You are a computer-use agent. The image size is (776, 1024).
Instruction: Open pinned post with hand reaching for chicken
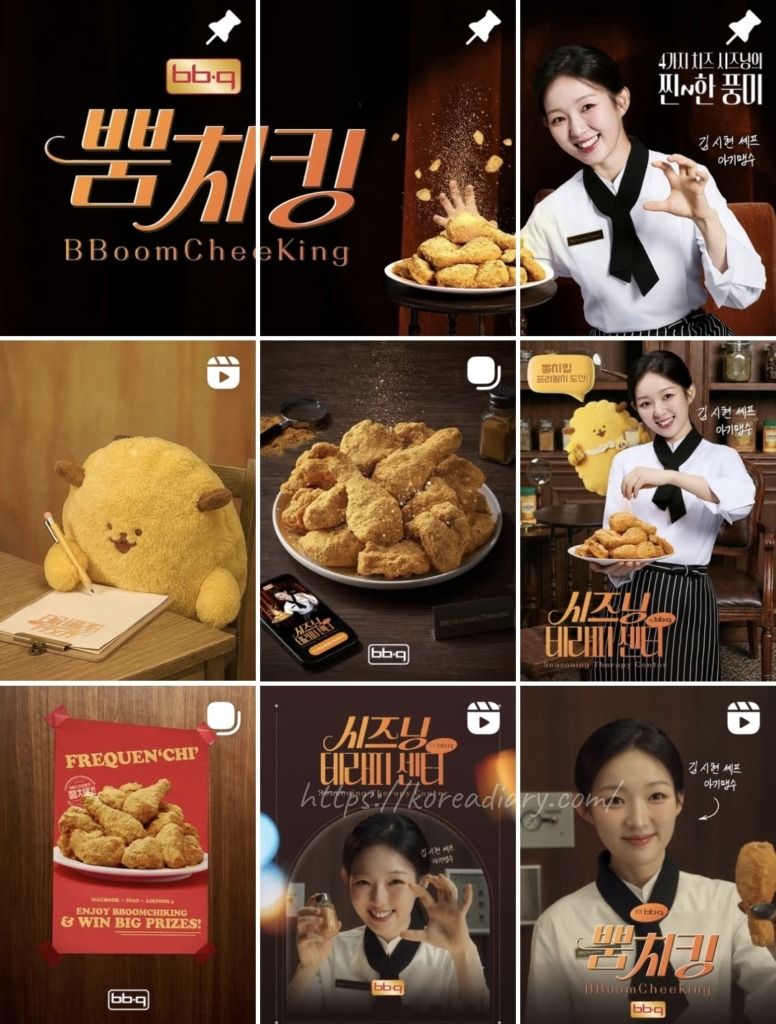click(388, 168)
